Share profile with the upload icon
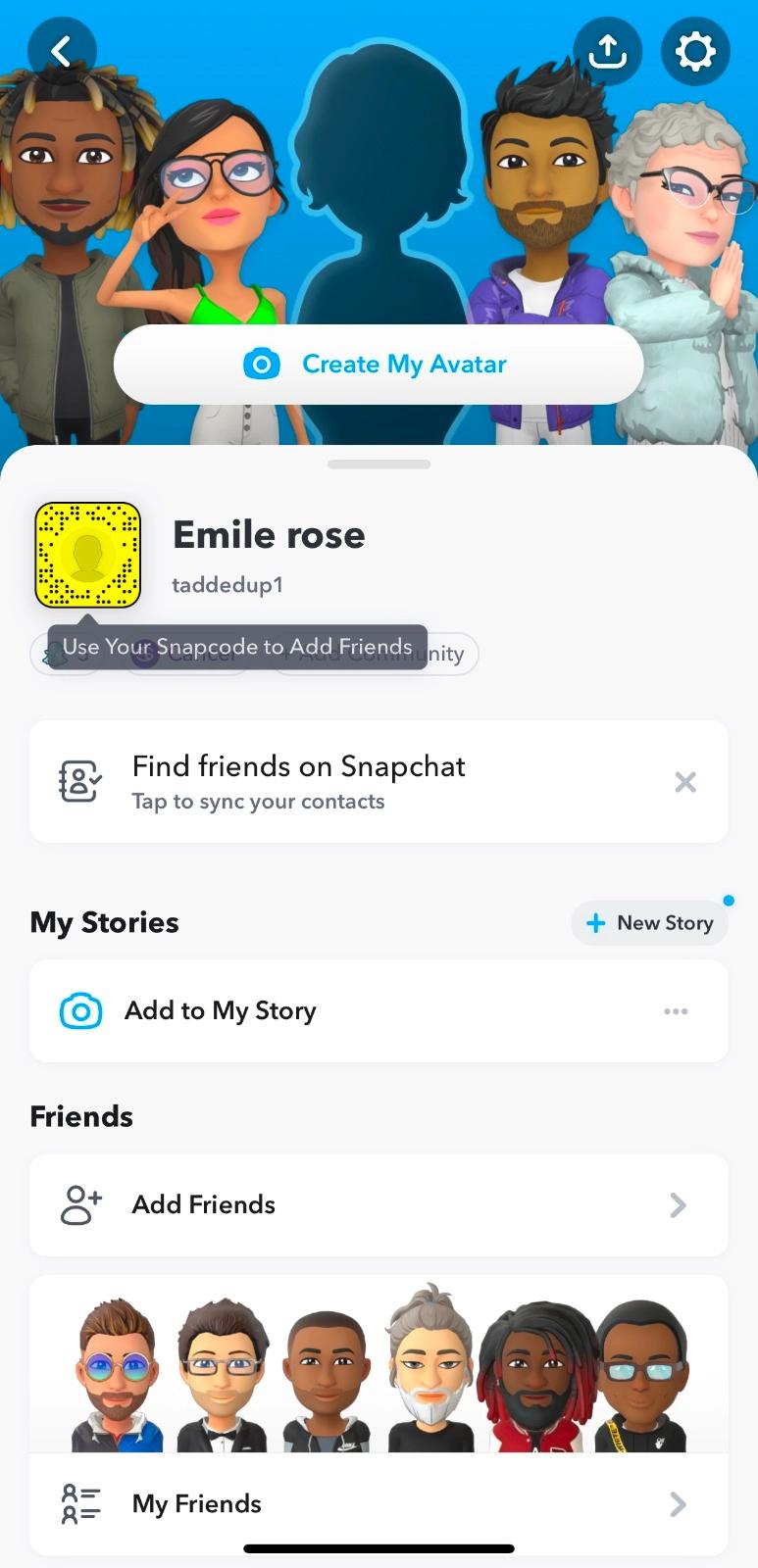The image size is (758, 1568). (x=607, y=51)
